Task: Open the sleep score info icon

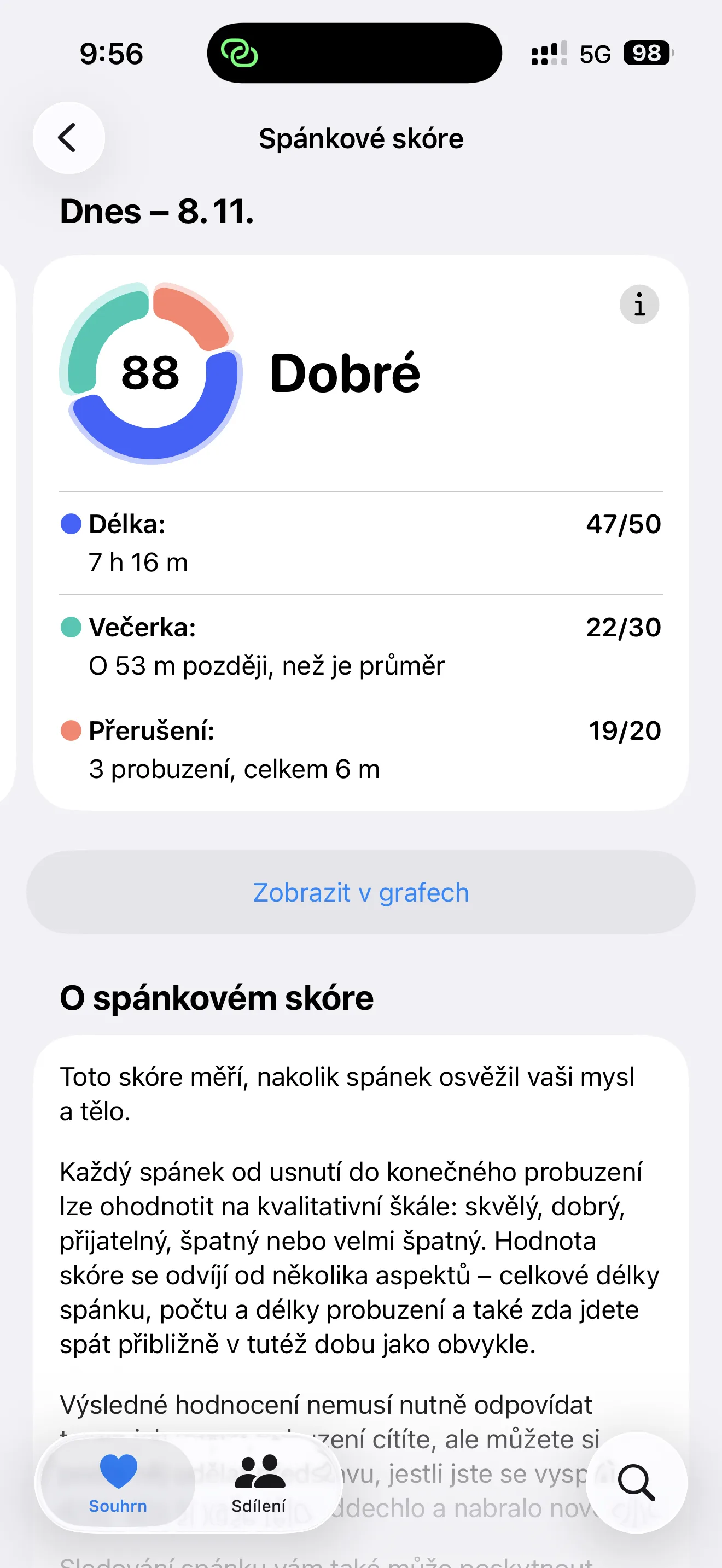Action: (x=639, y=305)
